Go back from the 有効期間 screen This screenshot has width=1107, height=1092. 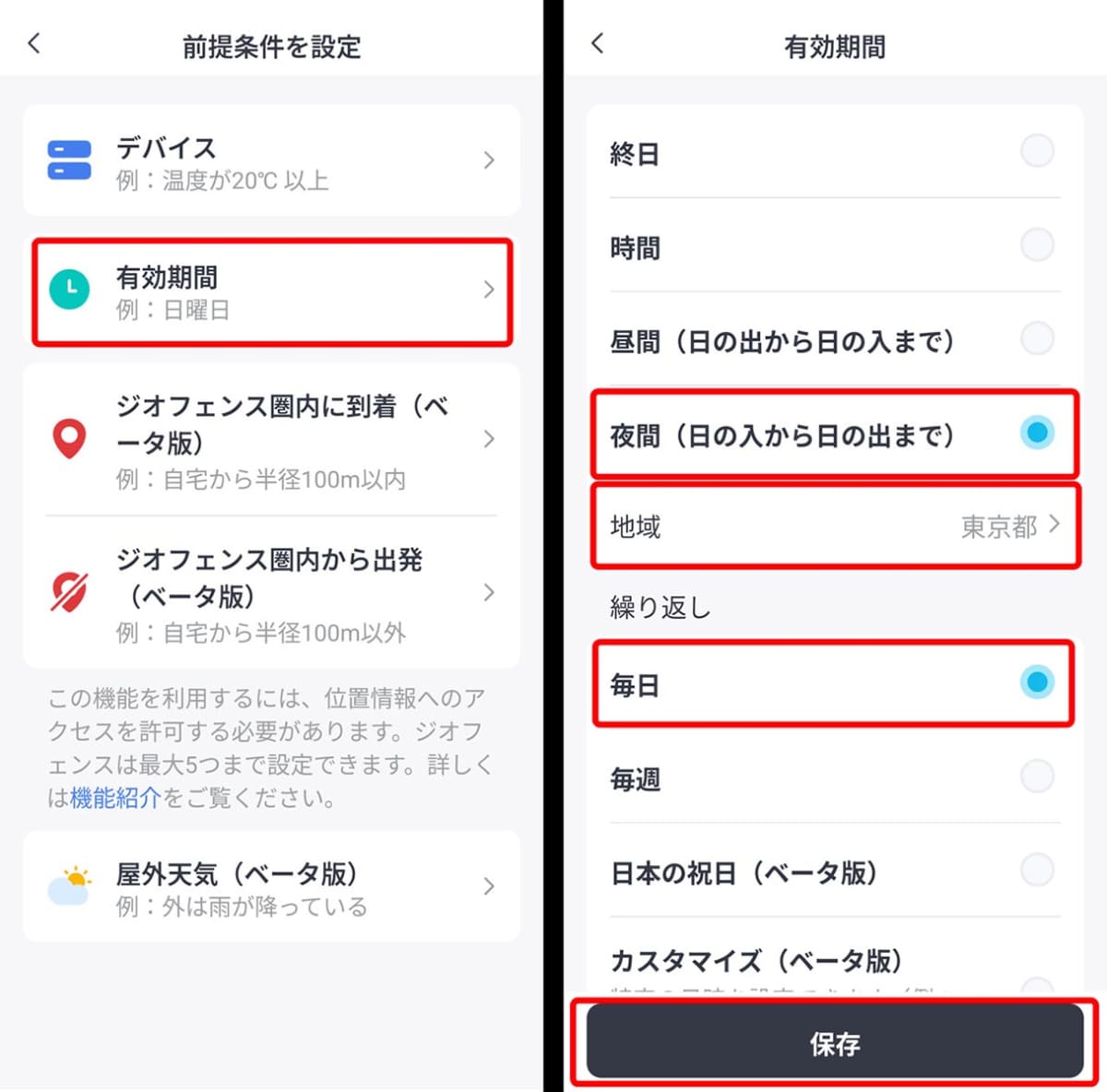coord(598,43)
